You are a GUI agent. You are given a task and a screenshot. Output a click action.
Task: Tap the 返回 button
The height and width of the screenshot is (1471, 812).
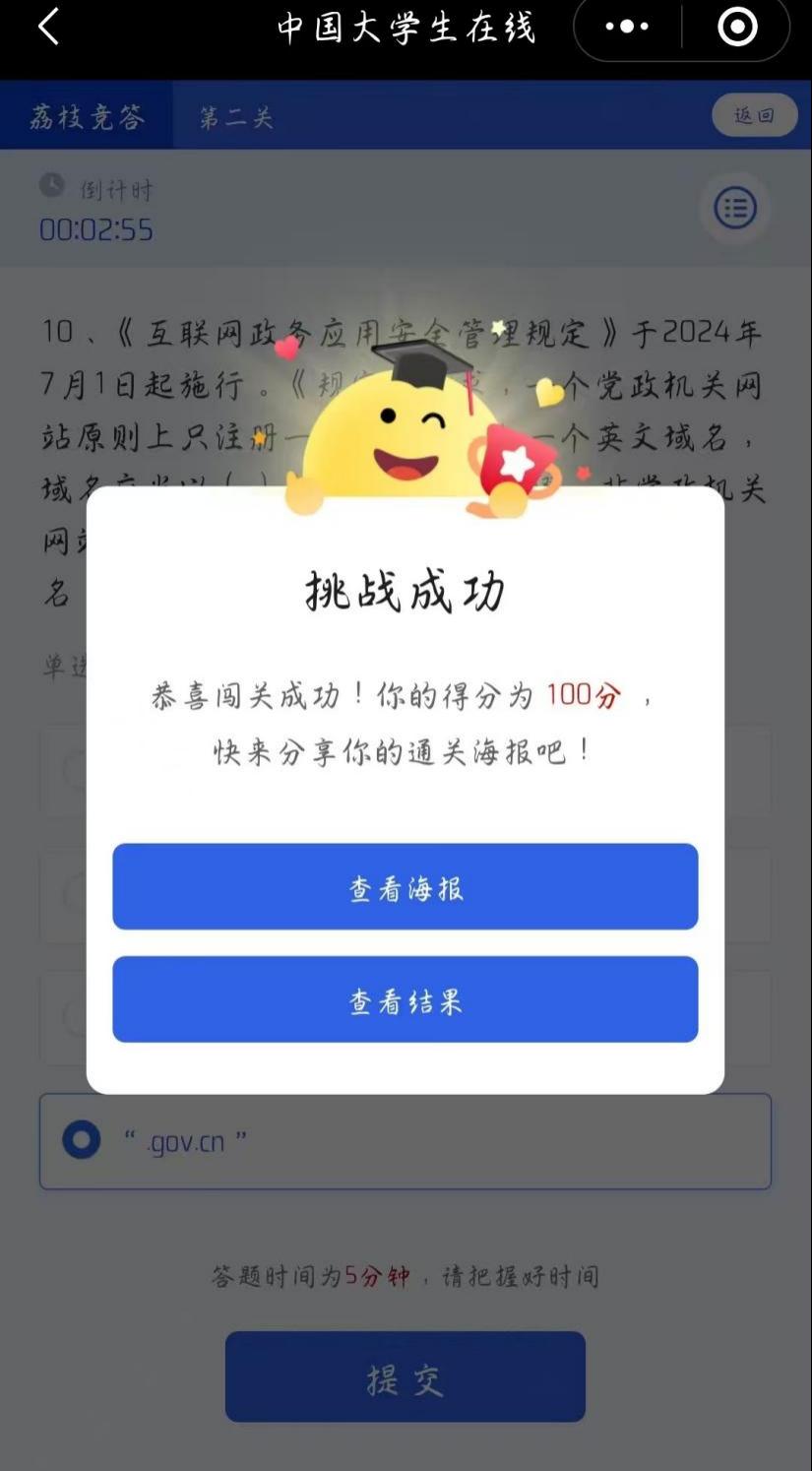tap(754, 116)
